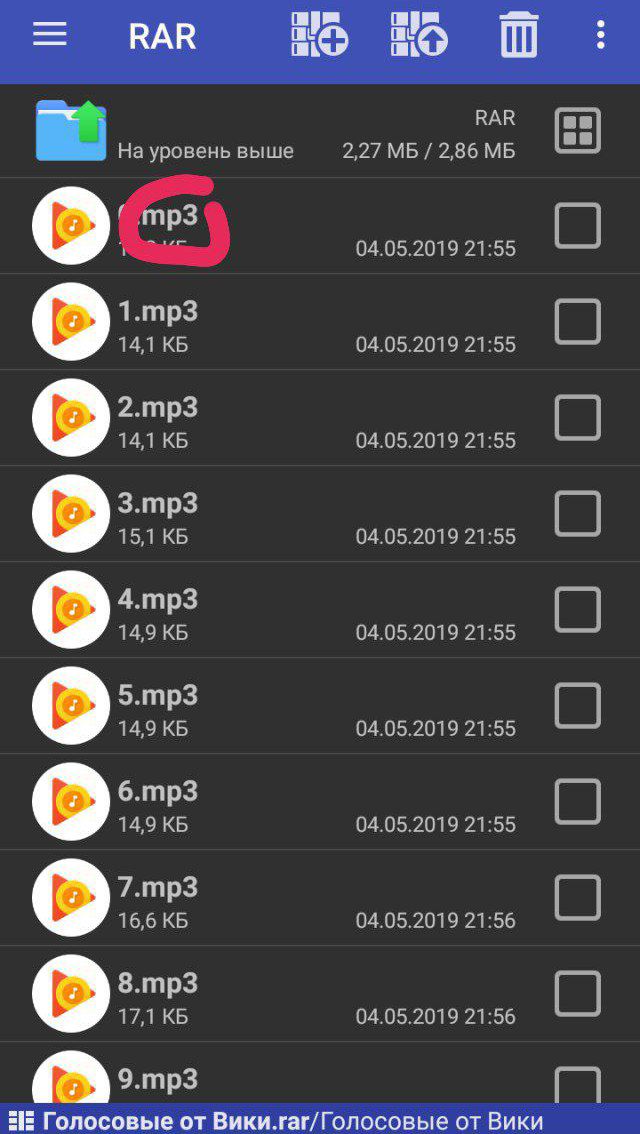Open the hamburger navigation menu
The image size is (640, 1134).
[49, 35]
